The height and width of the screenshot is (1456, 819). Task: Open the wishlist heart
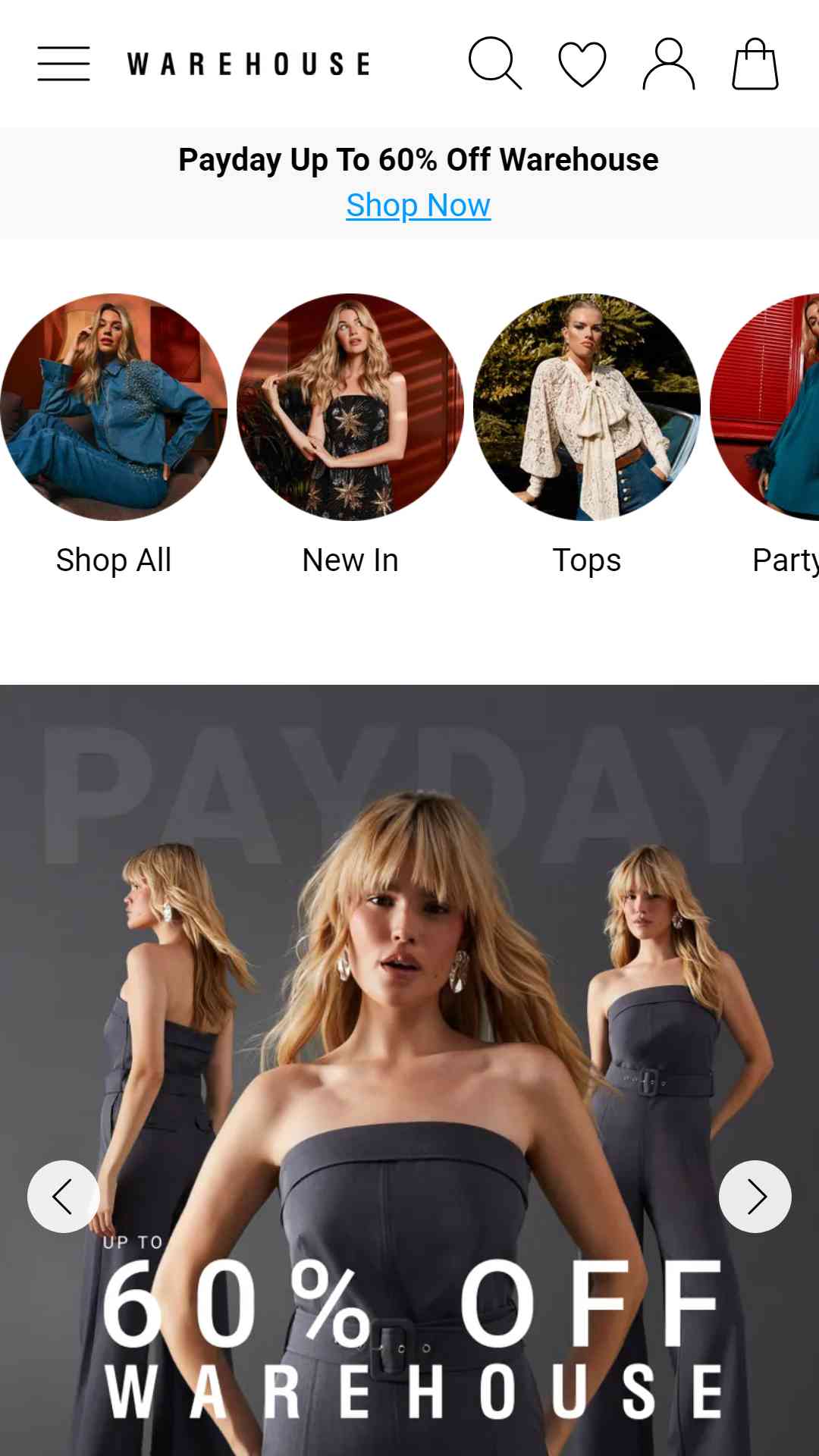[x=582, y=64]
